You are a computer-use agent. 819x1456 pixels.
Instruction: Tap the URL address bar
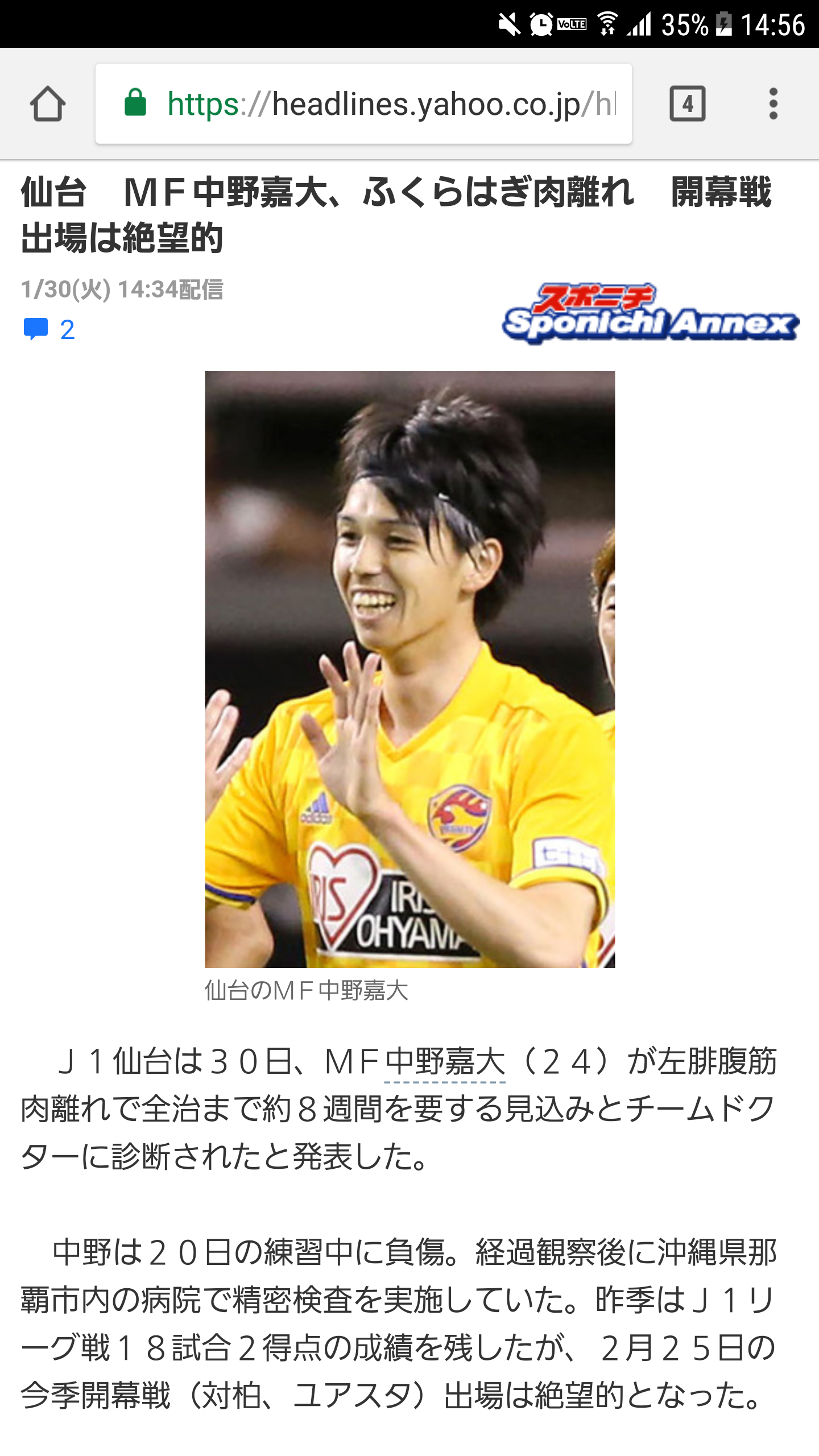tap(375, 104)
